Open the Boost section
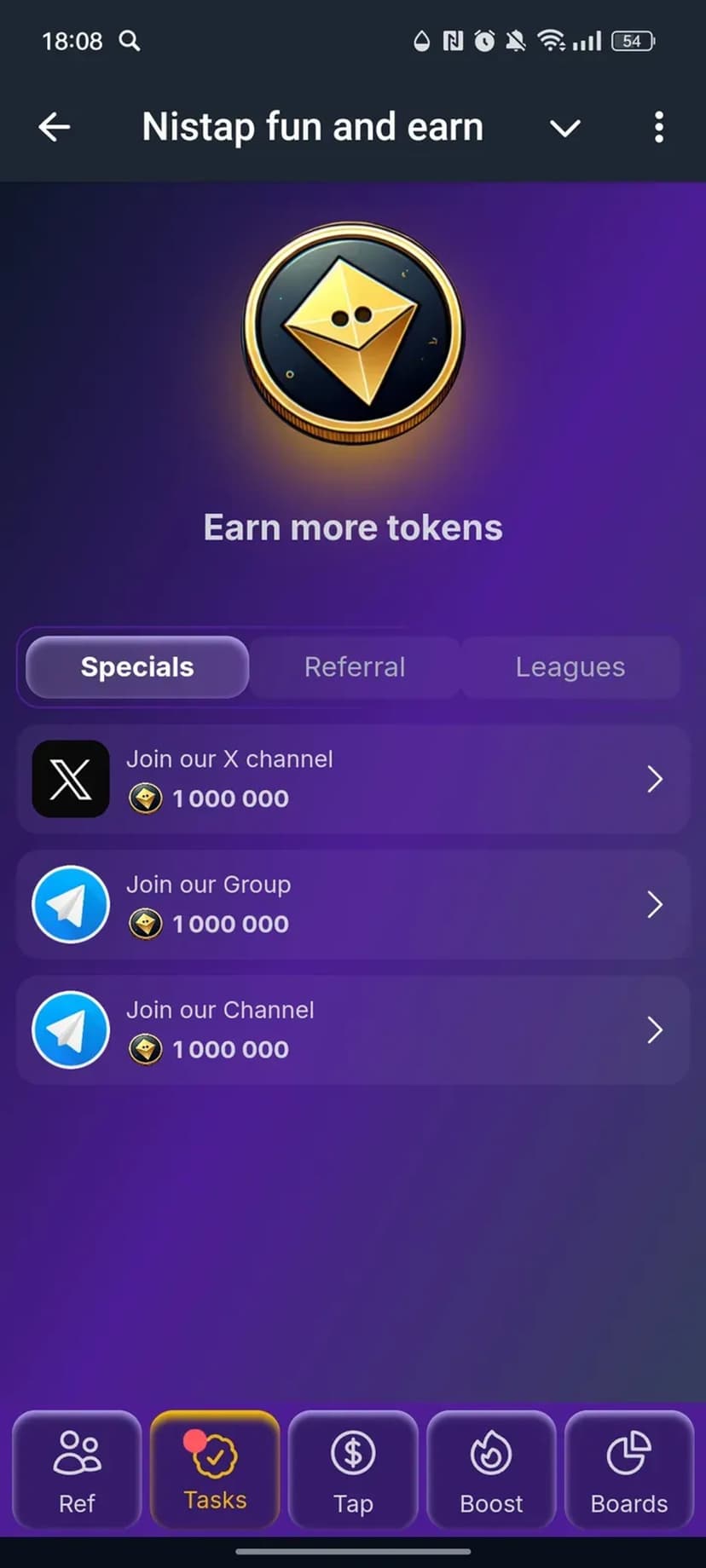706x1568 pixels. pyautogui.click(x=491, y=1471)
